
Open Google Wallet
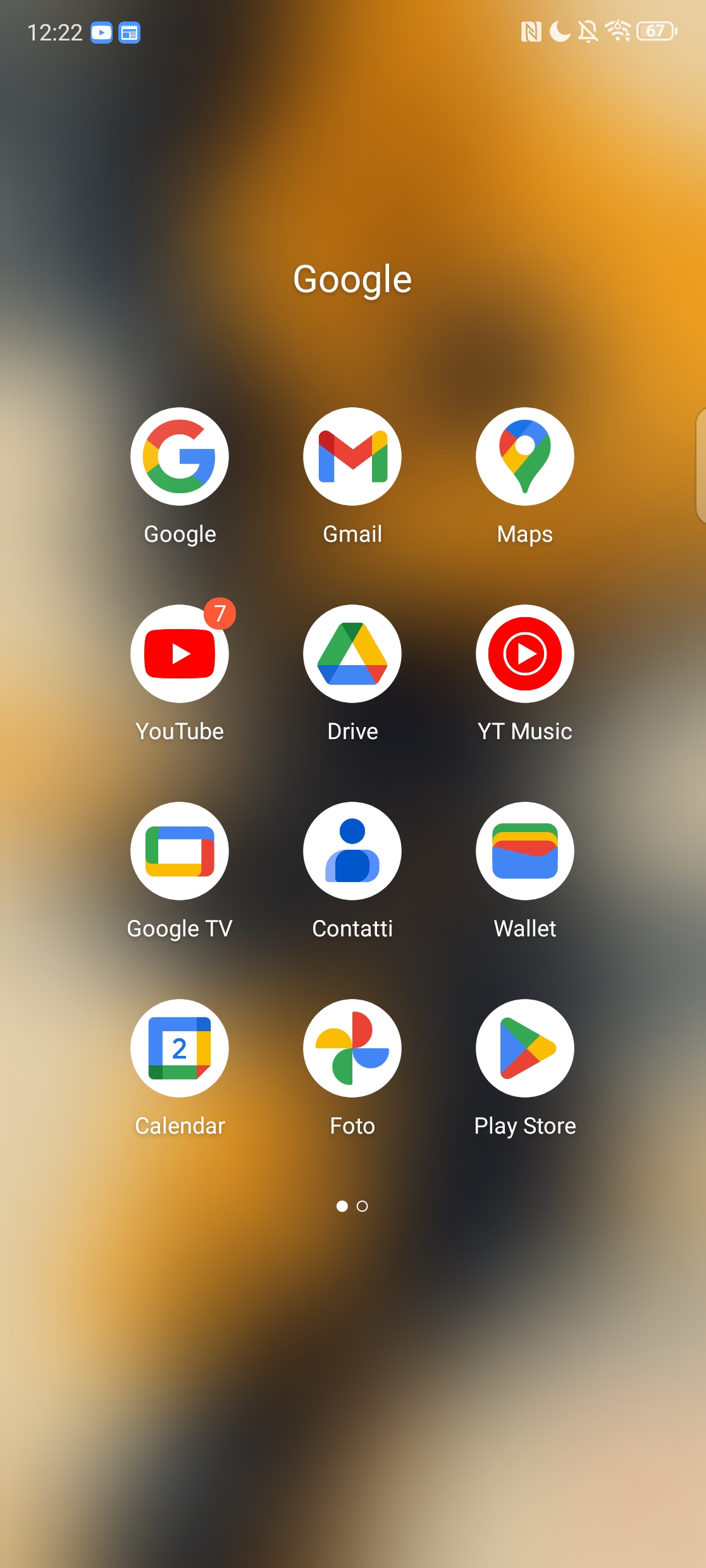(525, 851)
